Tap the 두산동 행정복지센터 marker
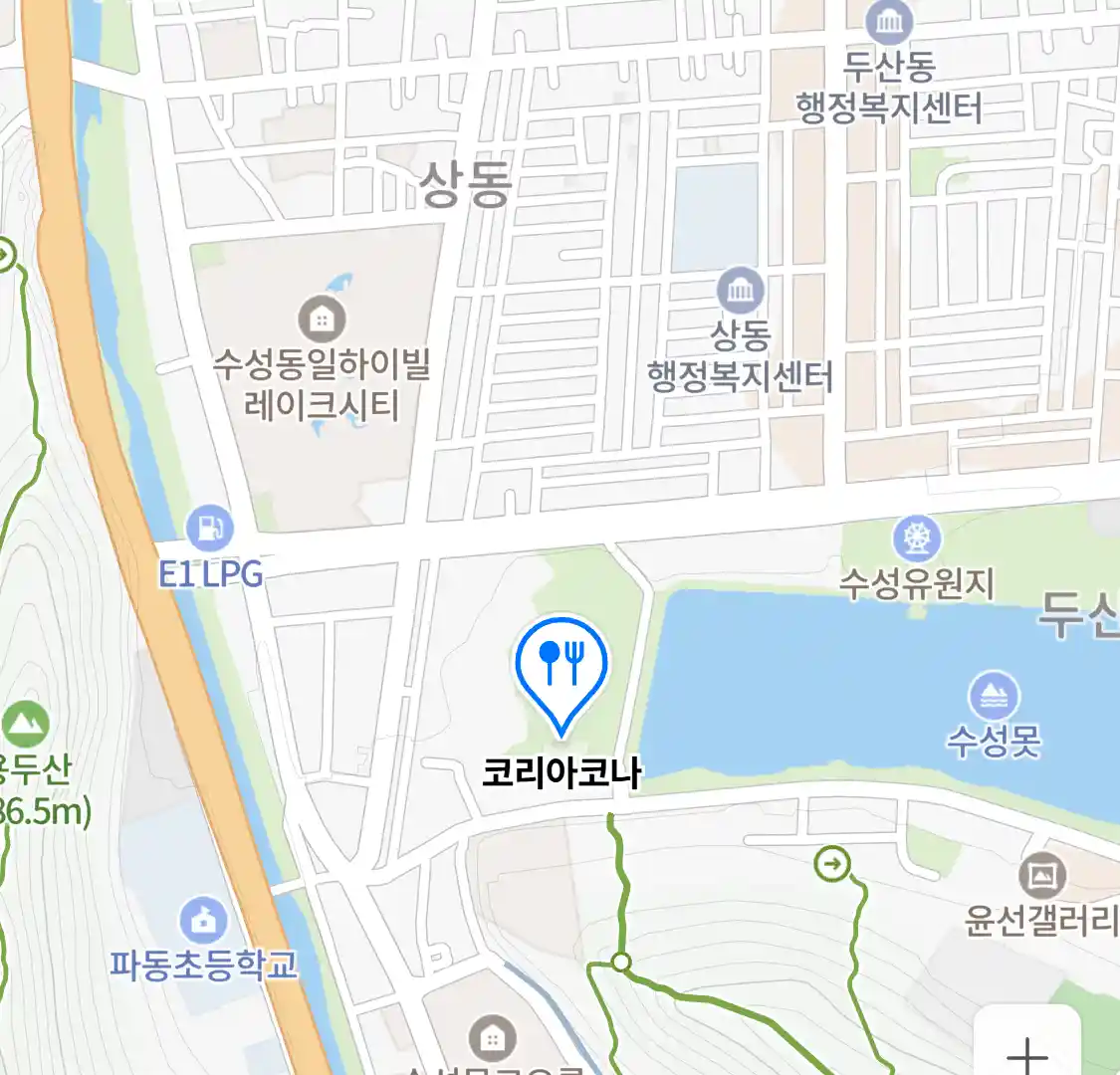This screenshot has height=1075, width=1120. click(x=889, y=22)
